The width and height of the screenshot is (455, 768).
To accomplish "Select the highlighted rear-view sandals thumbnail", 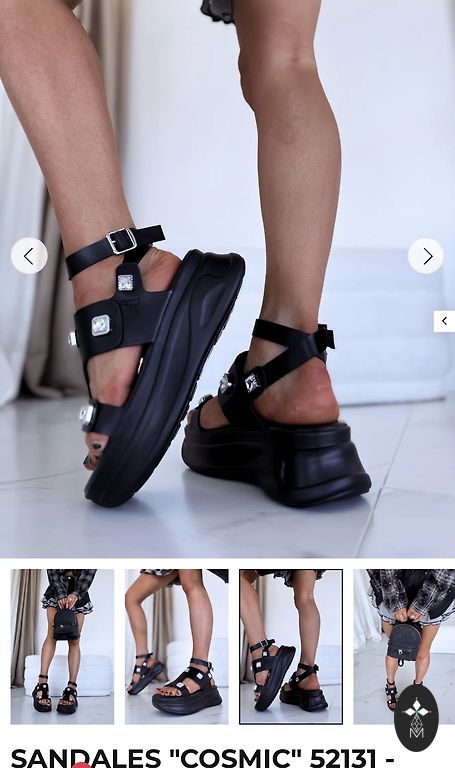I will pyautogui.click(x=291, y=647).
